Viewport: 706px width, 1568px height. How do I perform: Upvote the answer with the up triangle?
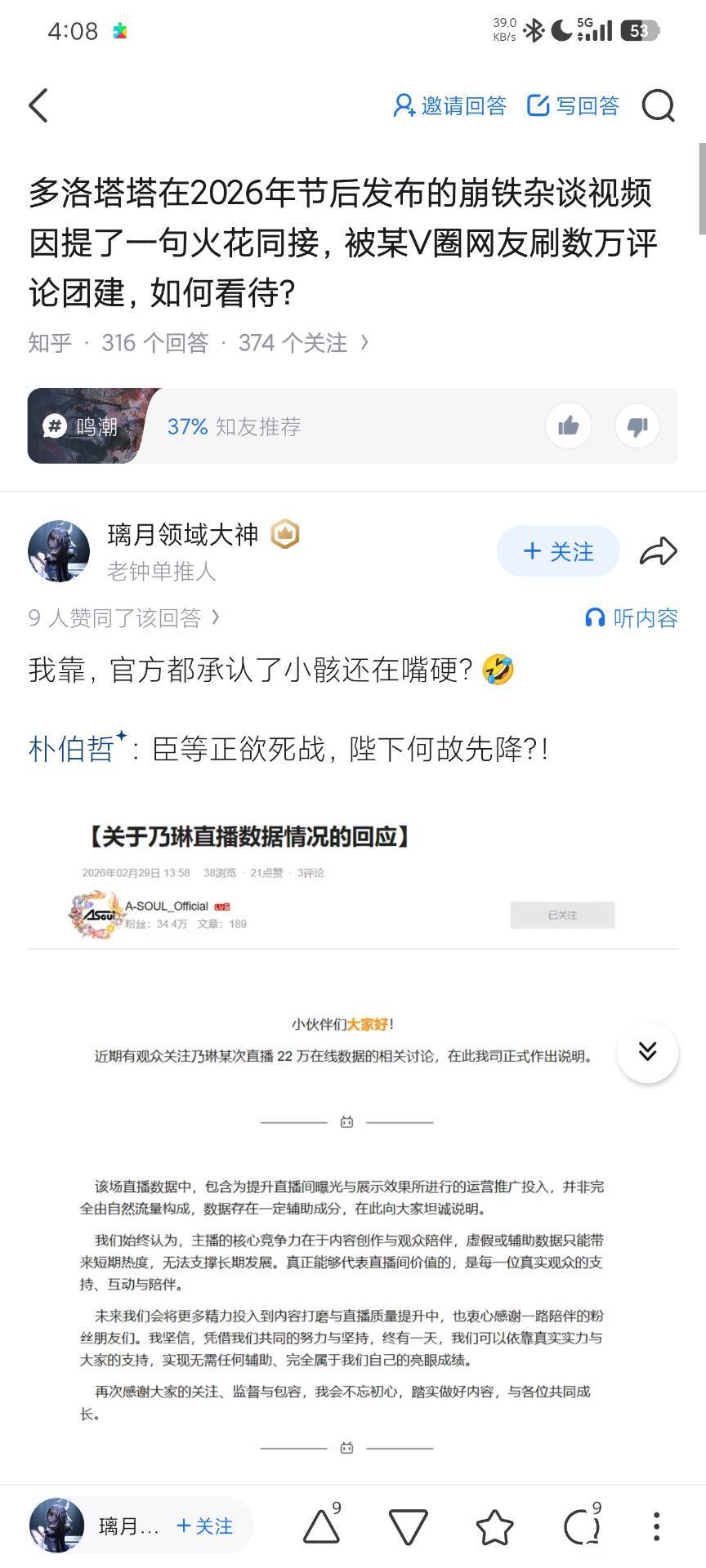[x=321, y=1526]
